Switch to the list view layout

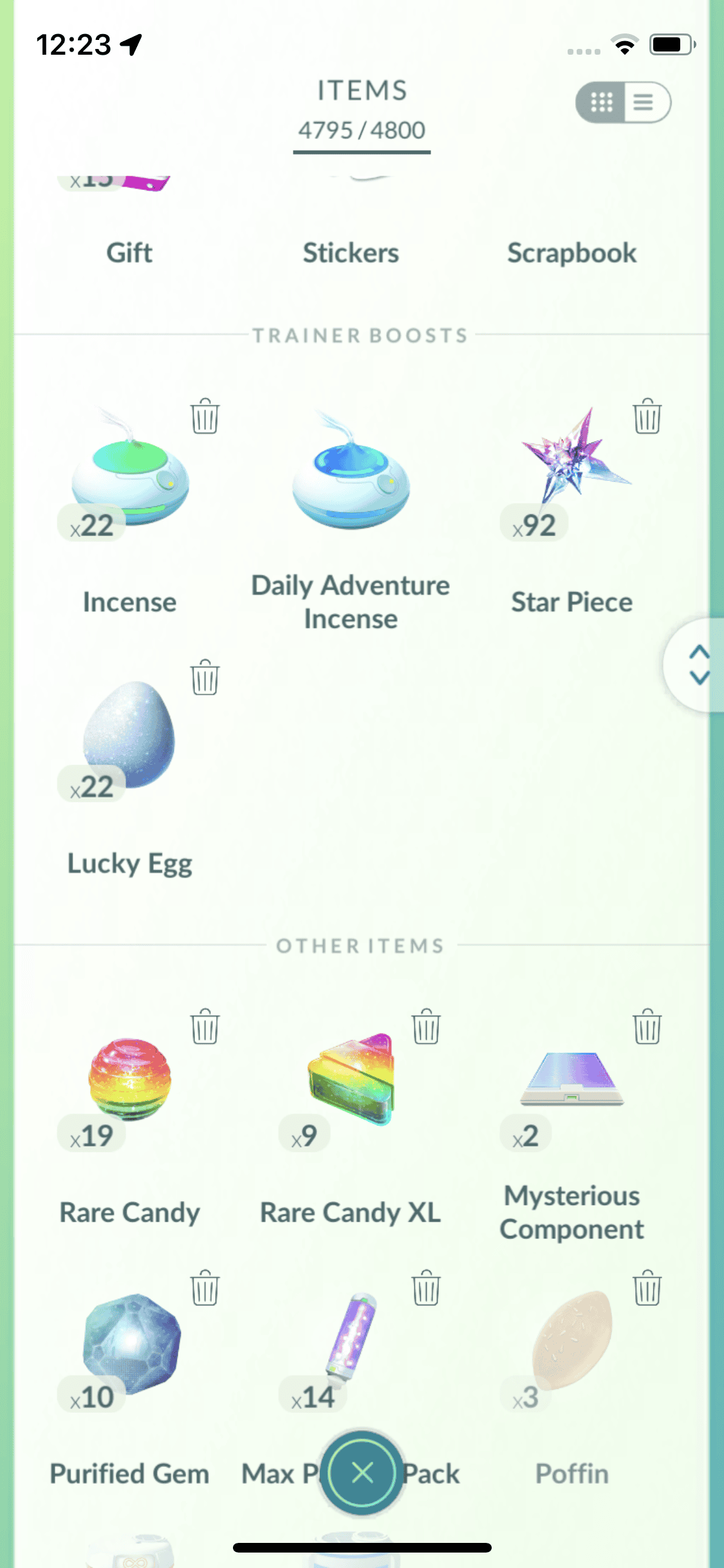(x=645, y=102)
